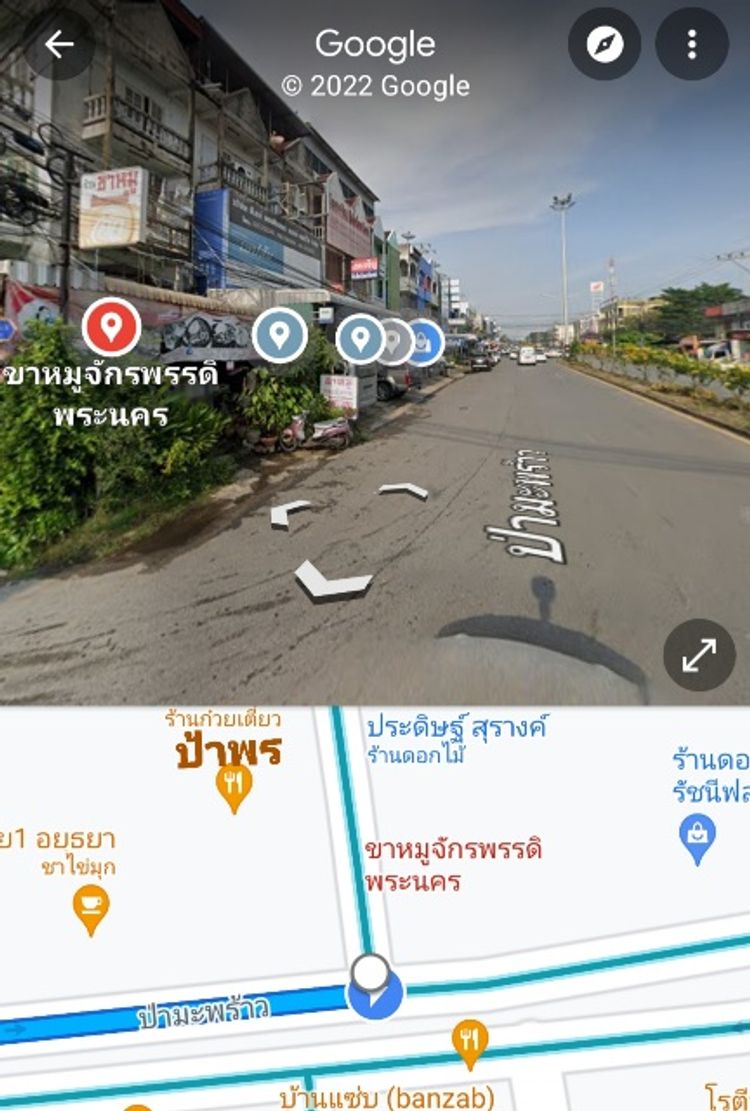The width and height of the screenshot is (750, 1111).
Task: Open the three-dot overflow menu
Action: 691,44
